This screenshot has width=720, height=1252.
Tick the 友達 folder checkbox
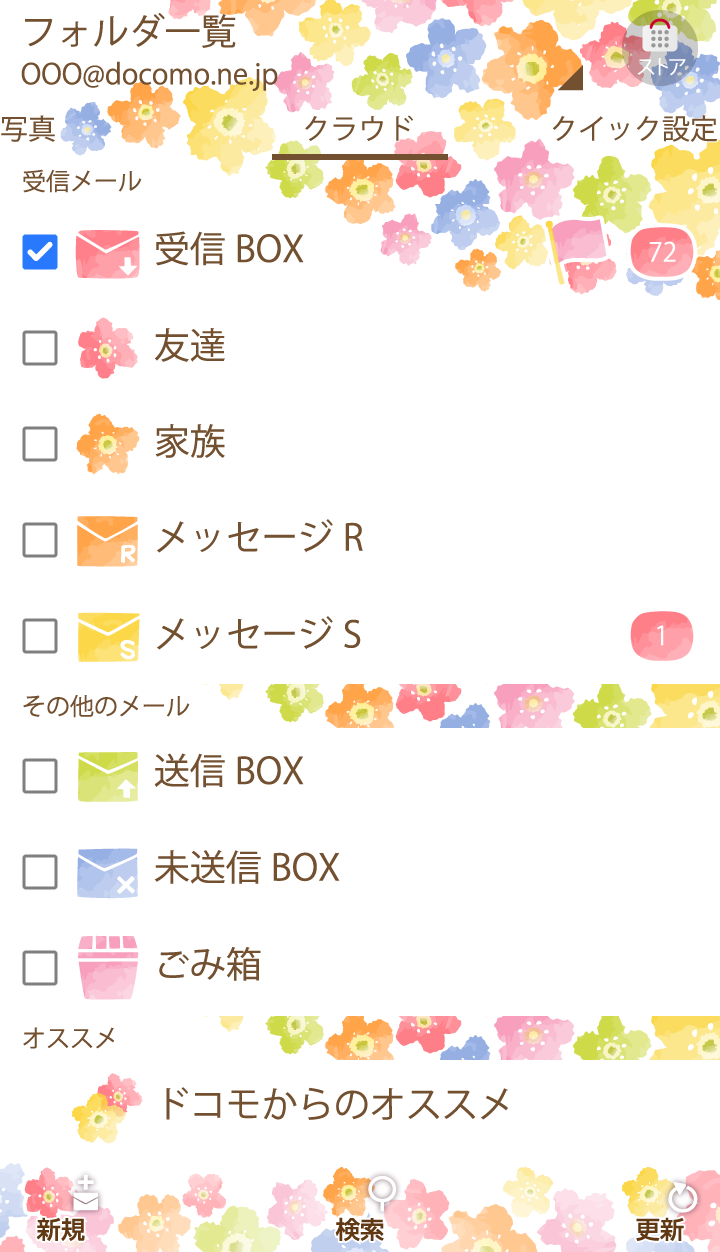click(40, 348)
